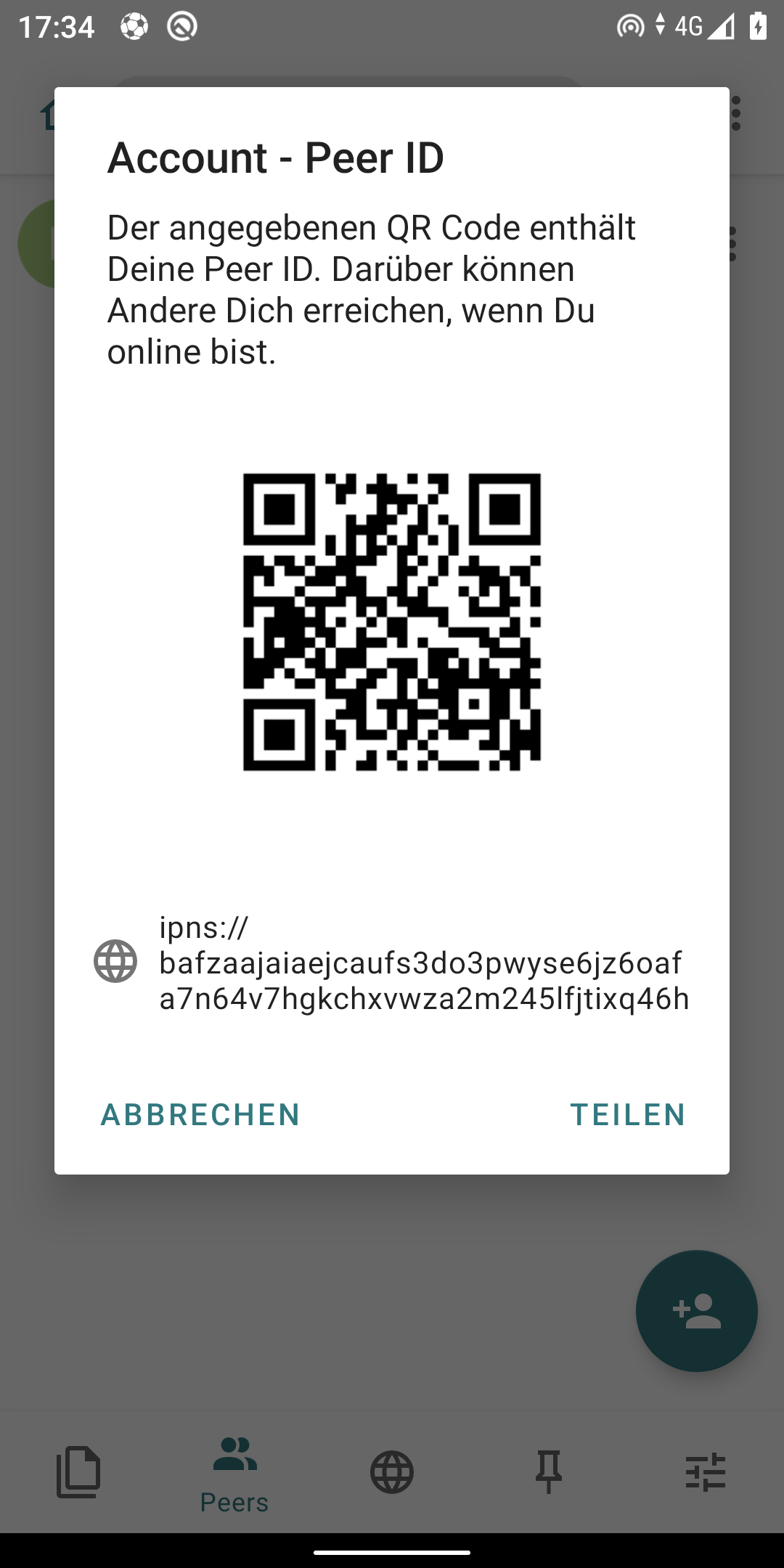The width and height of the screenshot is (784, 1568).
Task: Share the Peer ID with TEILEN
Action: (x=628, y=1114)
